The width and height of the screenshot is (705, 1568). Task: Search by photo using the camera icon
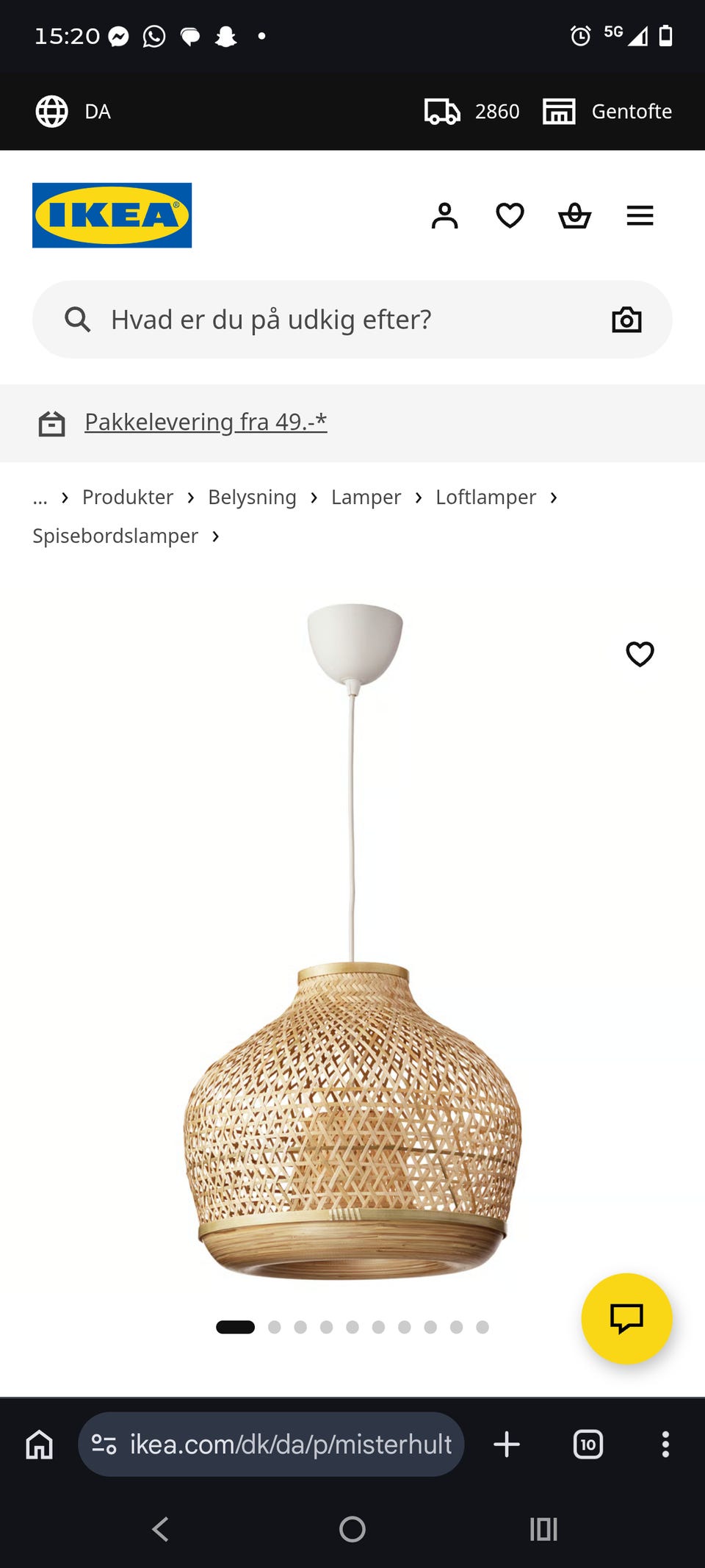click(x=627, y=319)
